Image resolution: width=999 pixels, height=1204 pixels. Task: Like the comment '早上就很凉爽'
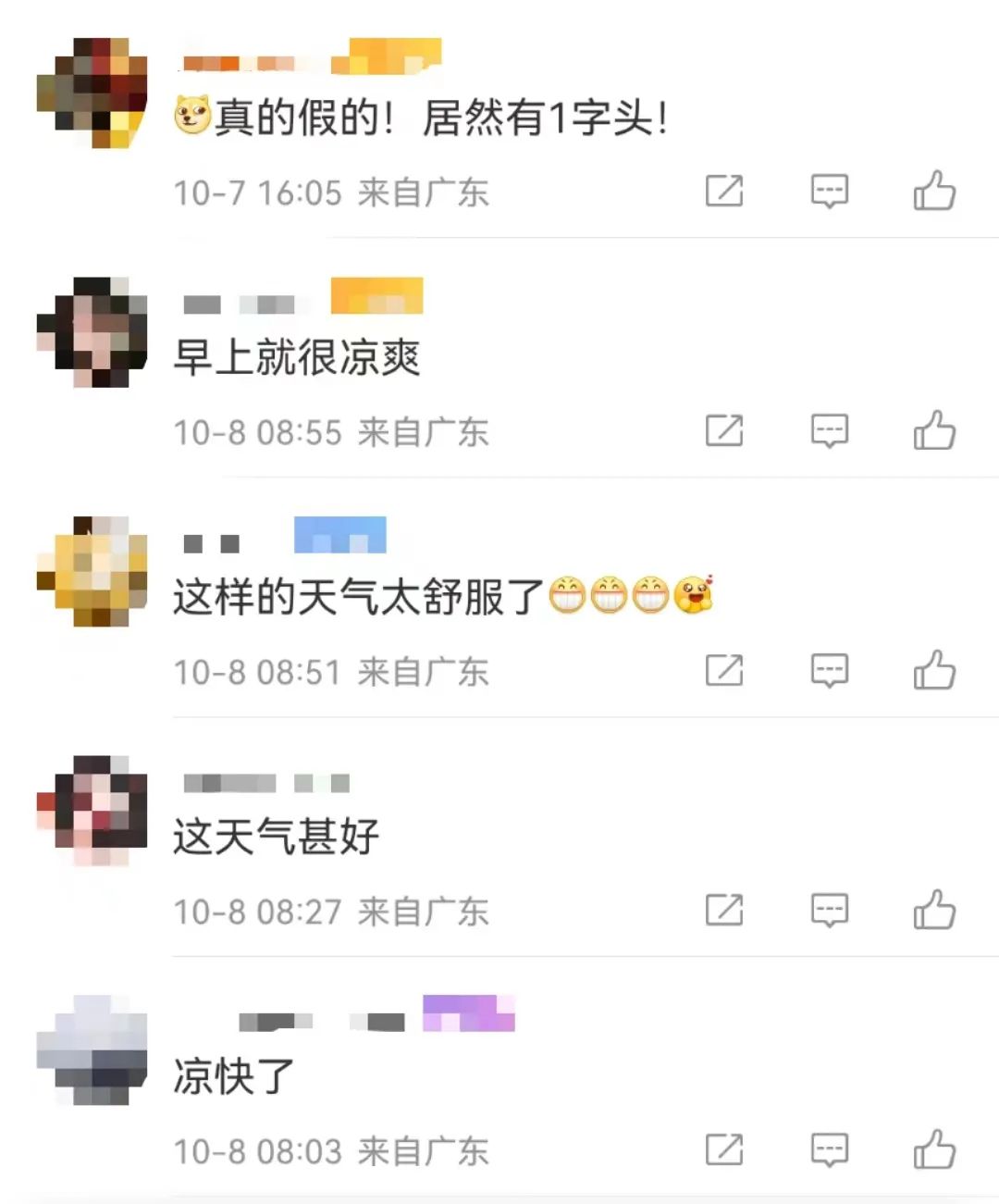click(x=934, y=431)
